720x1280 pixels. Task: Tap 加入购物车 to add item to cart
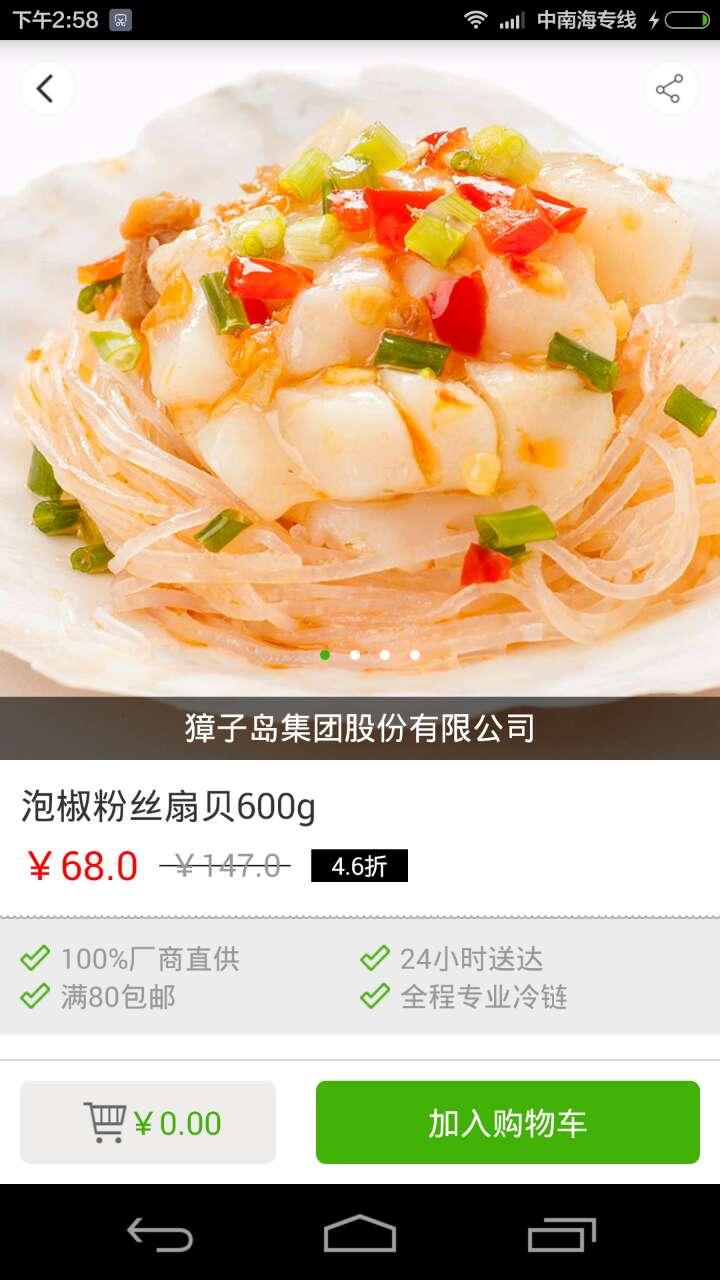pyautogui.click(x=507, y=1122)
